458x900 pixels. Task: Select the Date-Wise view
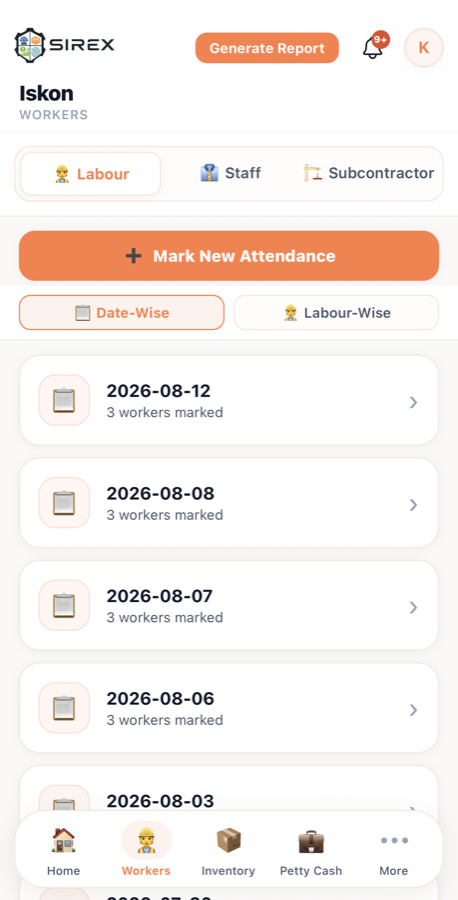click(x=122, y=313)
